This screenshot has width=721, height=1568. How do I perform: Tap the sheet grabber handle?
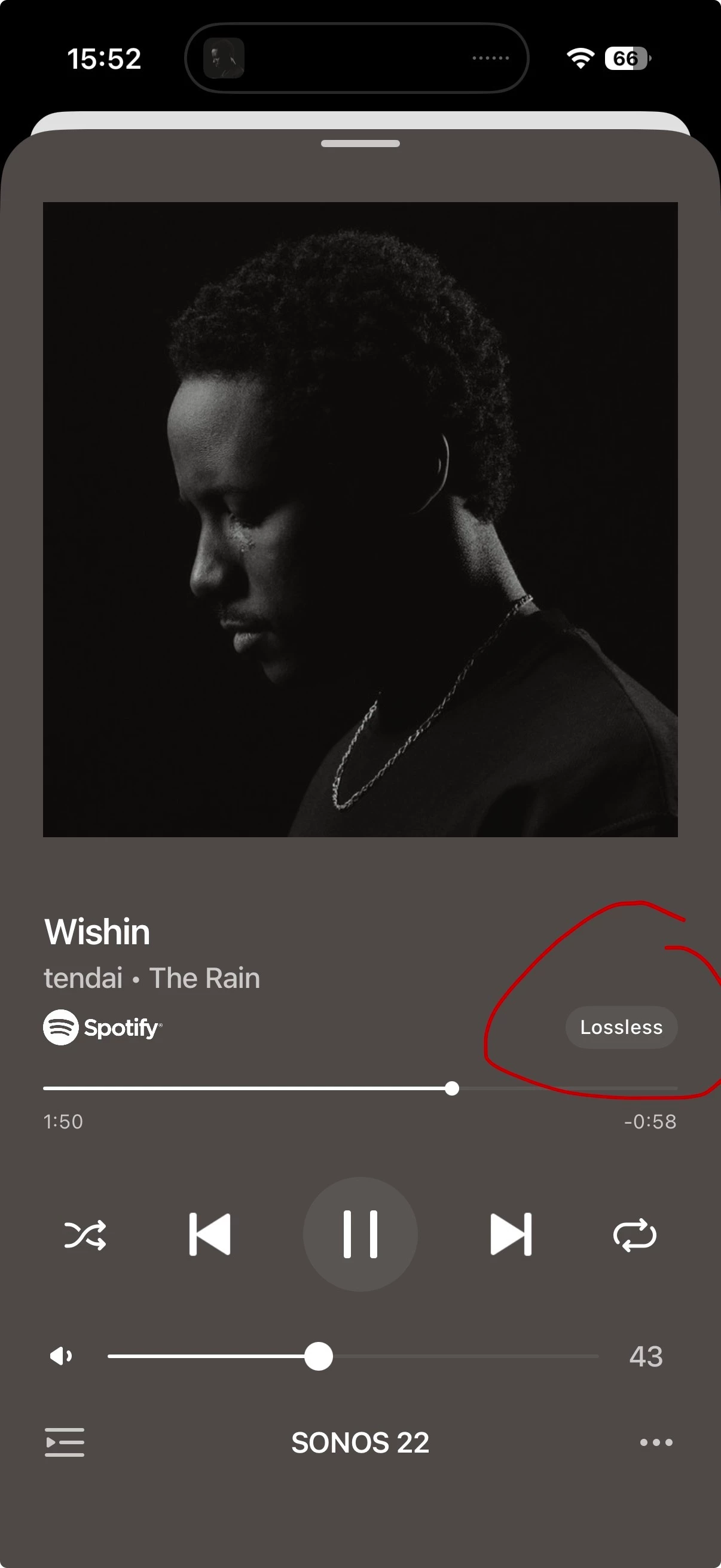pos(360,144)
